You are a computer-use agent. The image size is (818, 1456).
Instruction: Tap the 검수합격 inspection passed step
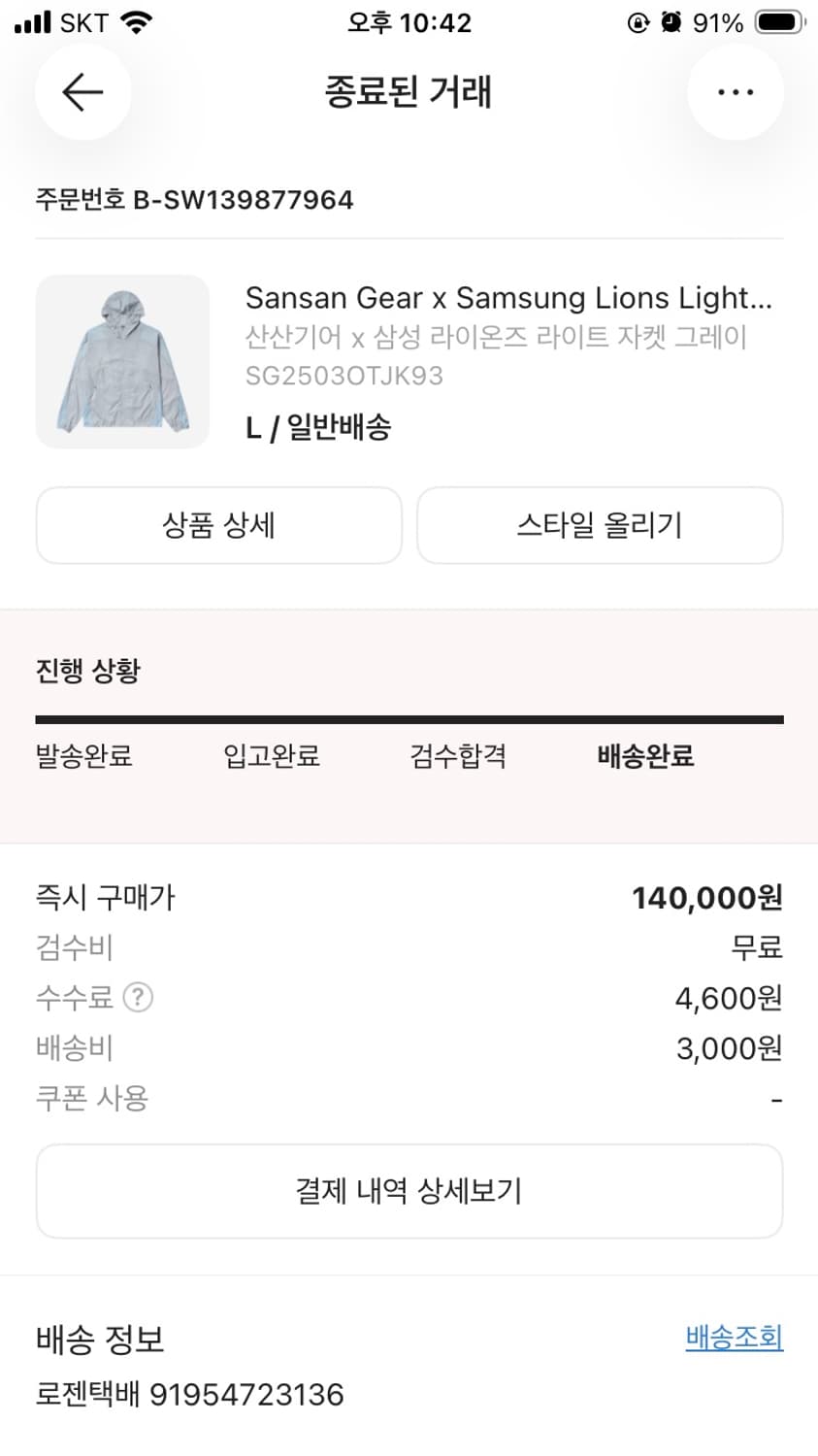coord(456,756)
